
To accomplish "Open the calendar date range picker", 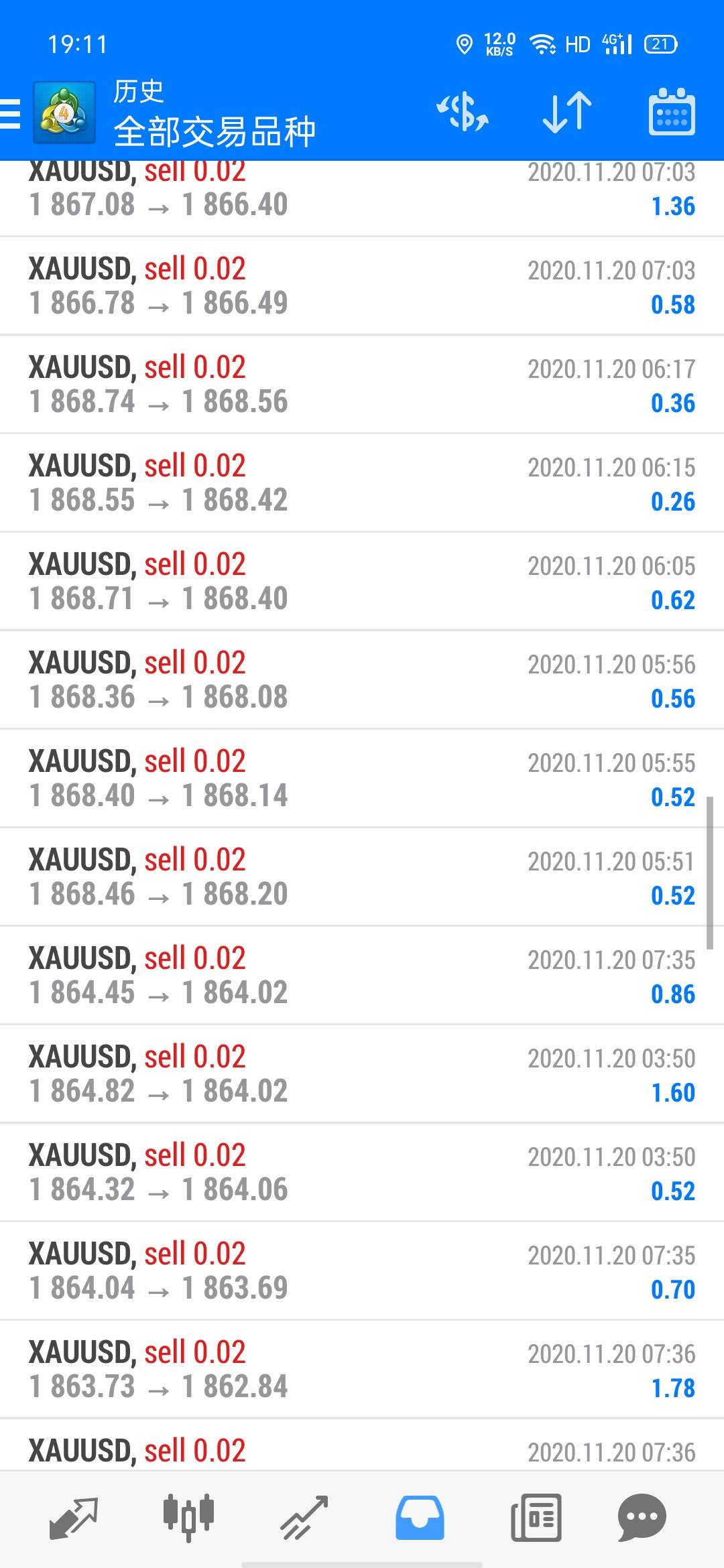I will click(x=672, y=112).
